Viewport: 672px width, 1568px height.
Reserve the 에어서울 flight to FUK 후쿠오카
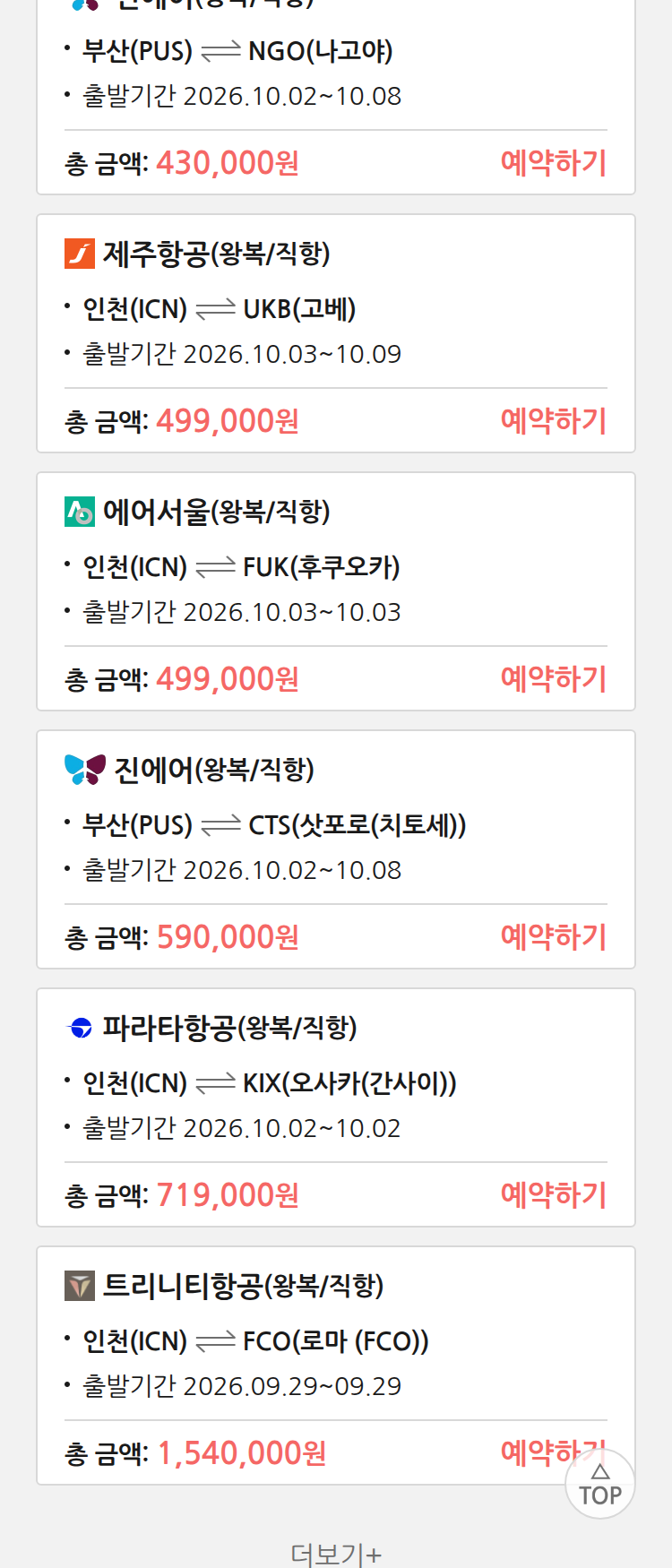click(x=553, y=679)
